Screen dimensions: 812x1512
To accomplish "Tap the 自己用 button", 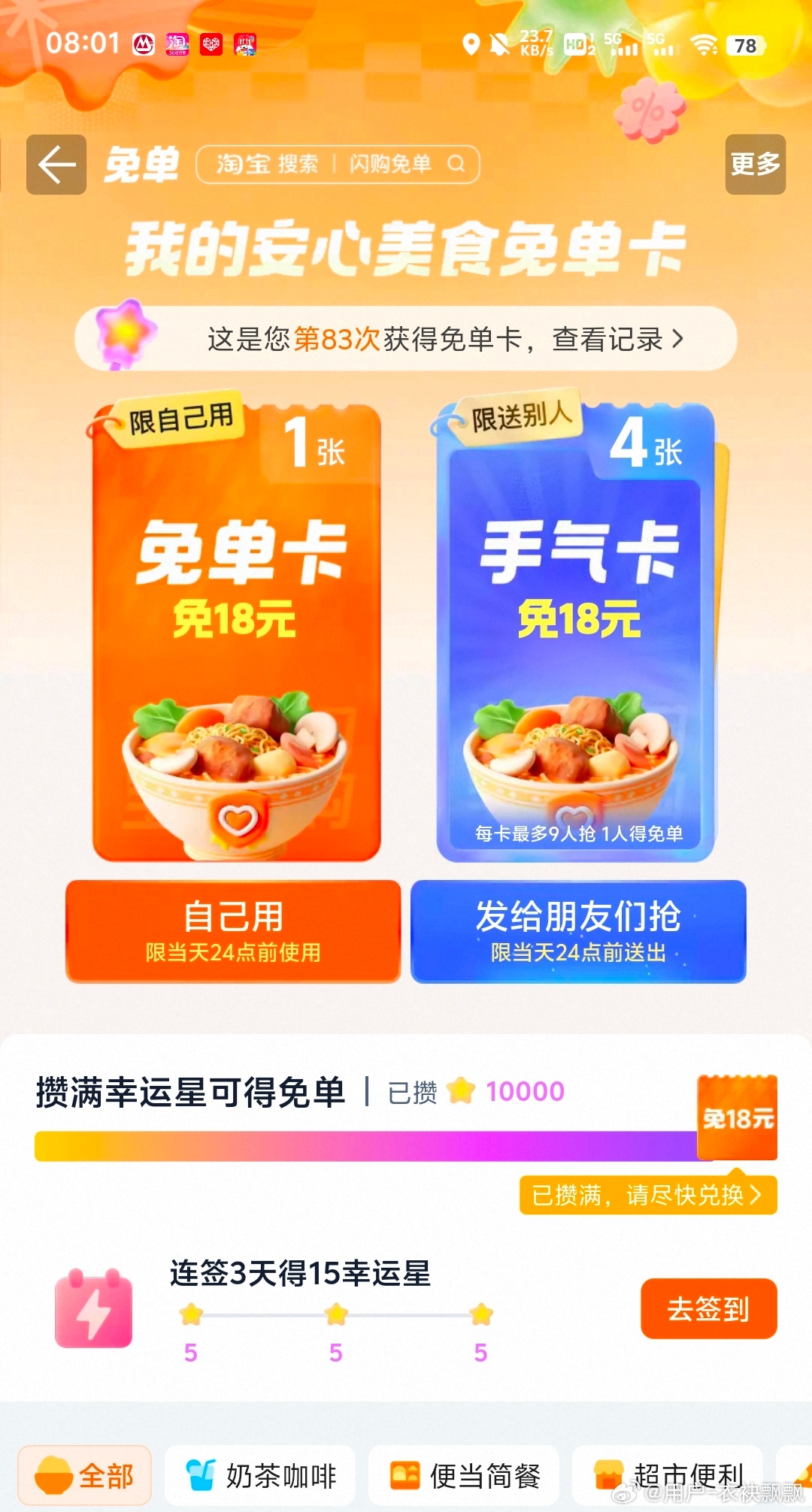I will pyautogui.click(x=233, y=931).
